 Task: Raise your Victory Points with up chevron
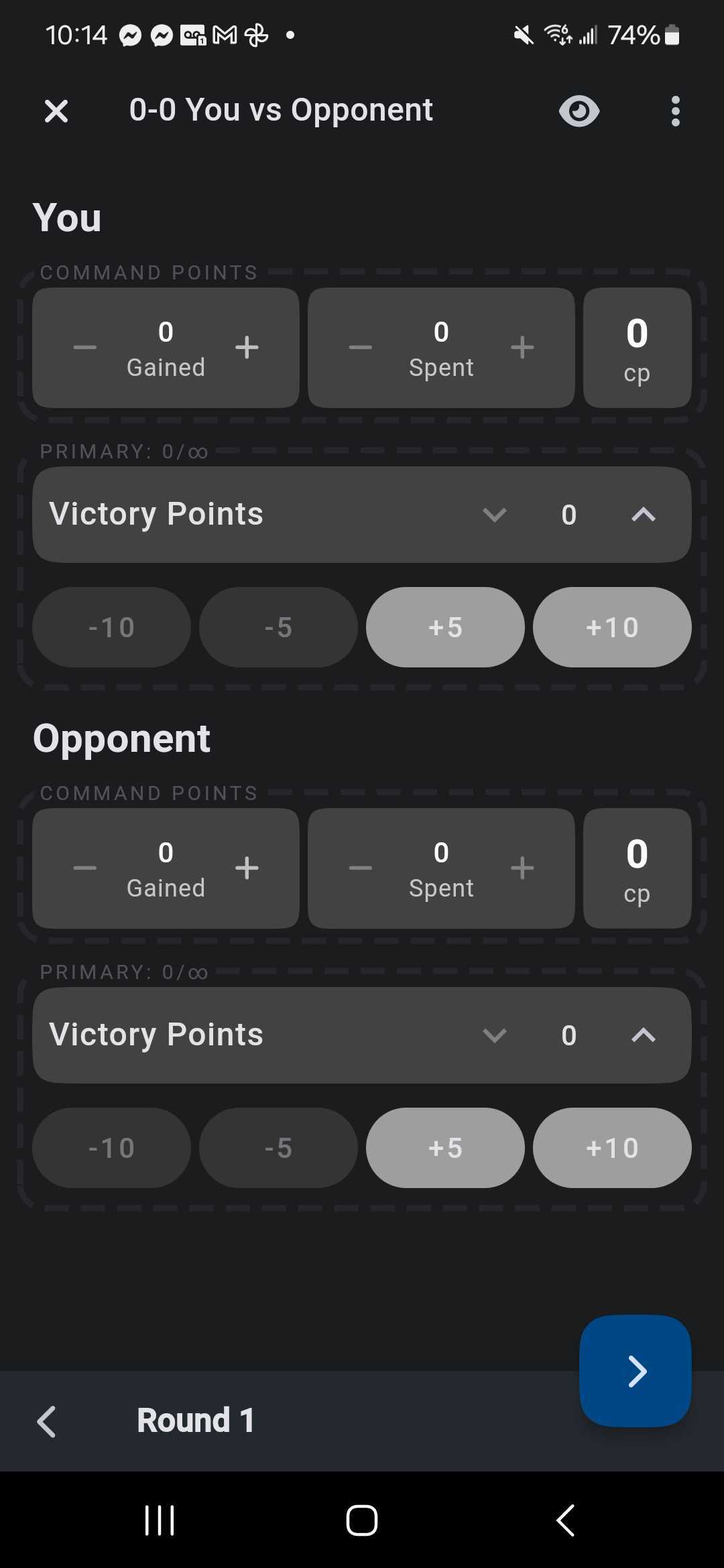[x=644, y=515]
